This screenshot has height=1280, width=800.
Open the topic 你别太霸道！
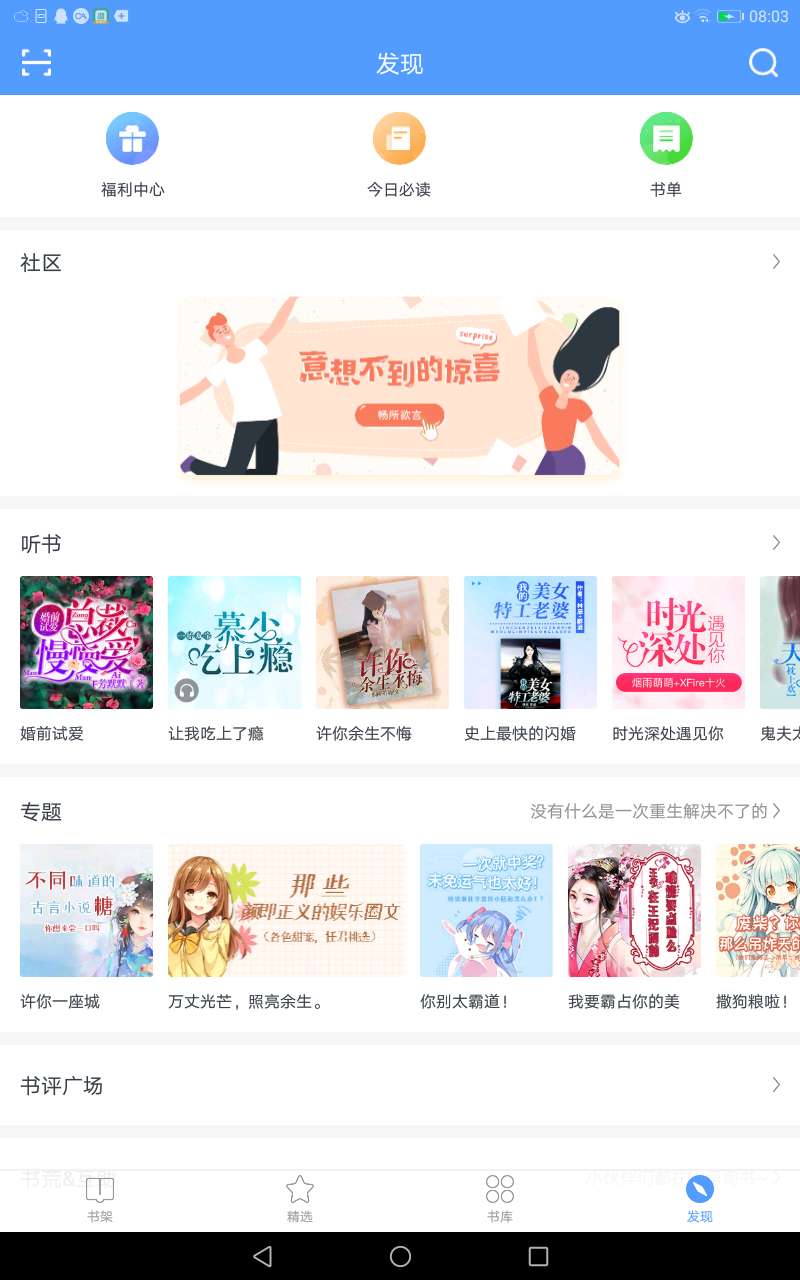tap(486, 927)
